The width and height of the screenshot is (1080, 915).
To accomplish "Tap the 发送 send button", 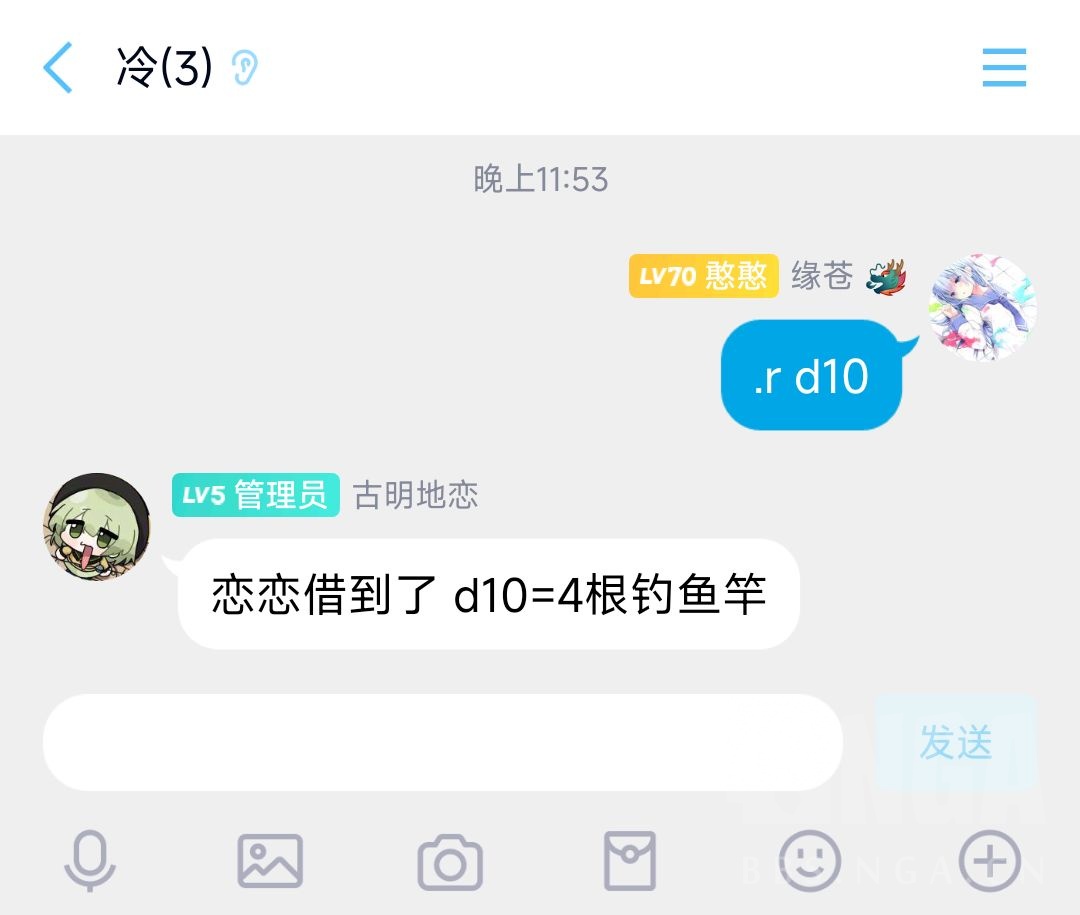I will pos(955,743).
